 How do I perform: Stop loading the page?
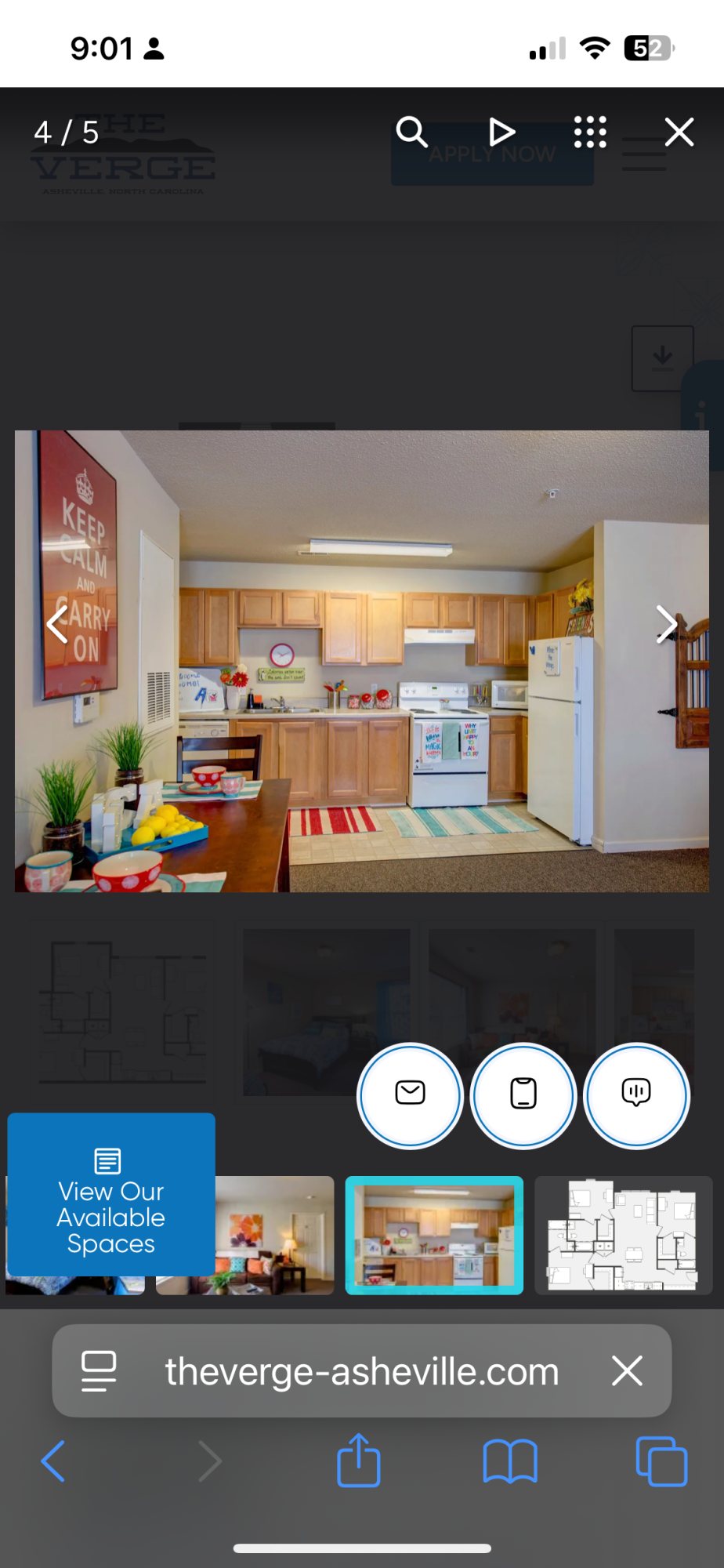click(x=627, y=1371)
